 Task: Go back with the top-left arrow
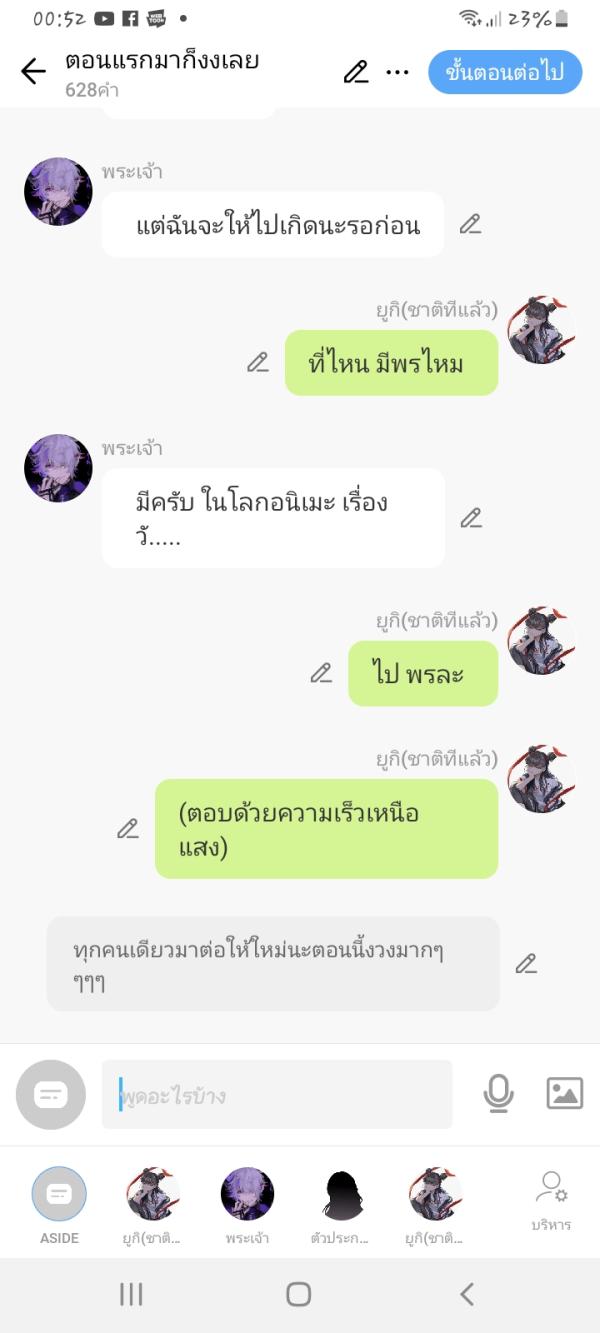pos(33,72)
